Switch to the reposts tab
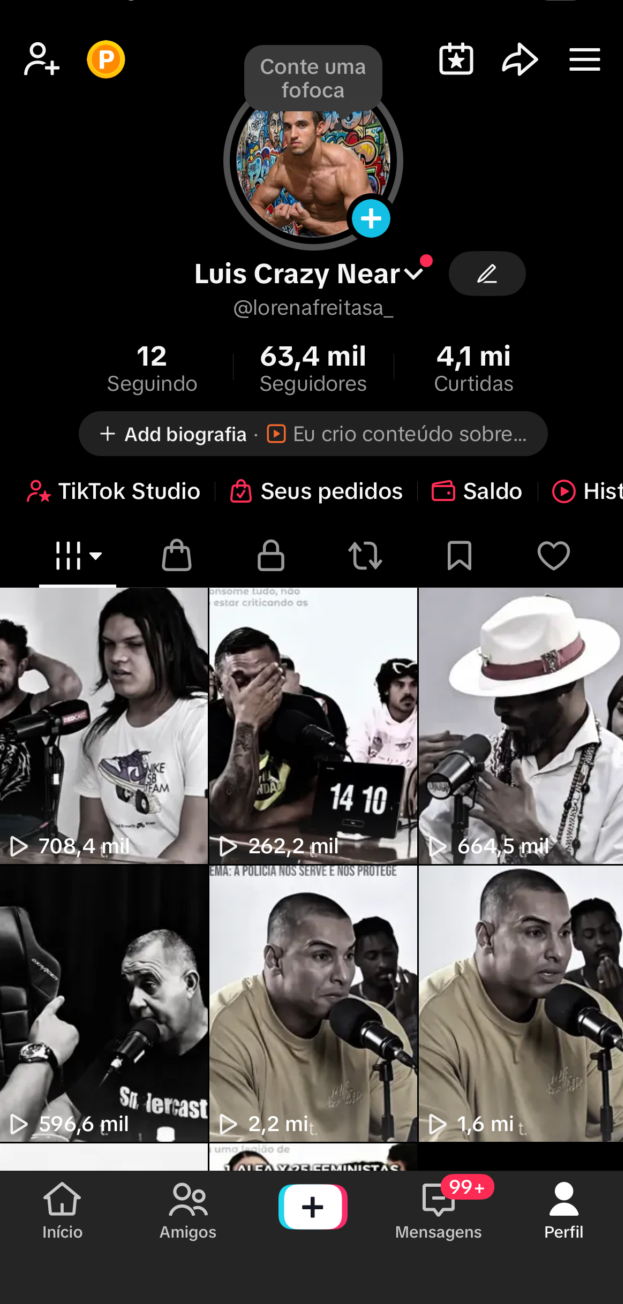 tap(365, 555)
